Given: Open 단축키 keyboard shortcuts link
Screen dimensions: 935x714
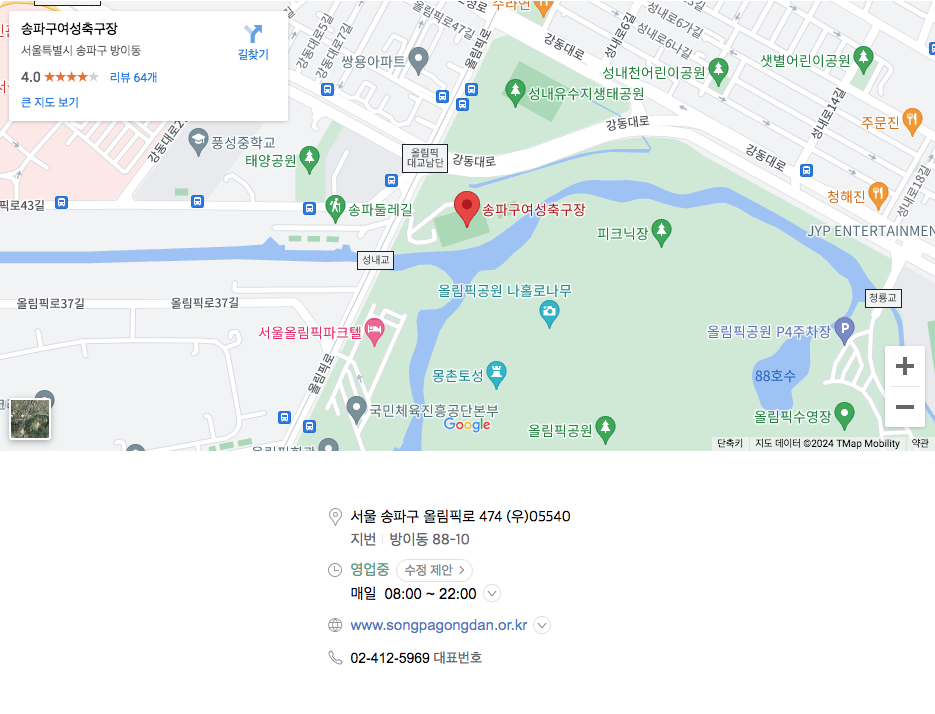Looking at the screenshot, I should click(x=730, y=443).
